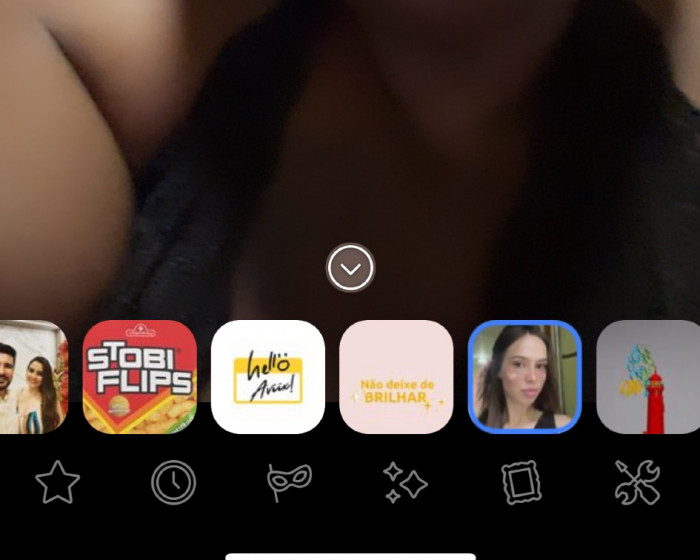Image resolution: width=700 pixels, height=560 pixels.
Task: Collapse the effects tray with the chevron
Action: (x=350, y=268)
